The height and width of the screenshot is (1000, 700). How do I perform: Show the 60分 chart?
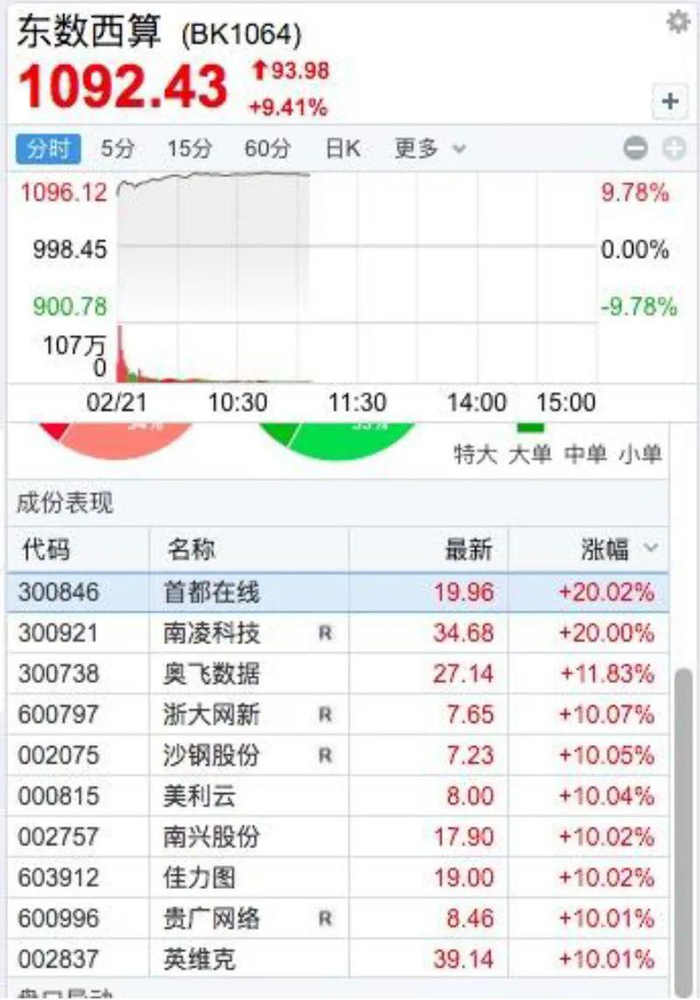267,149
